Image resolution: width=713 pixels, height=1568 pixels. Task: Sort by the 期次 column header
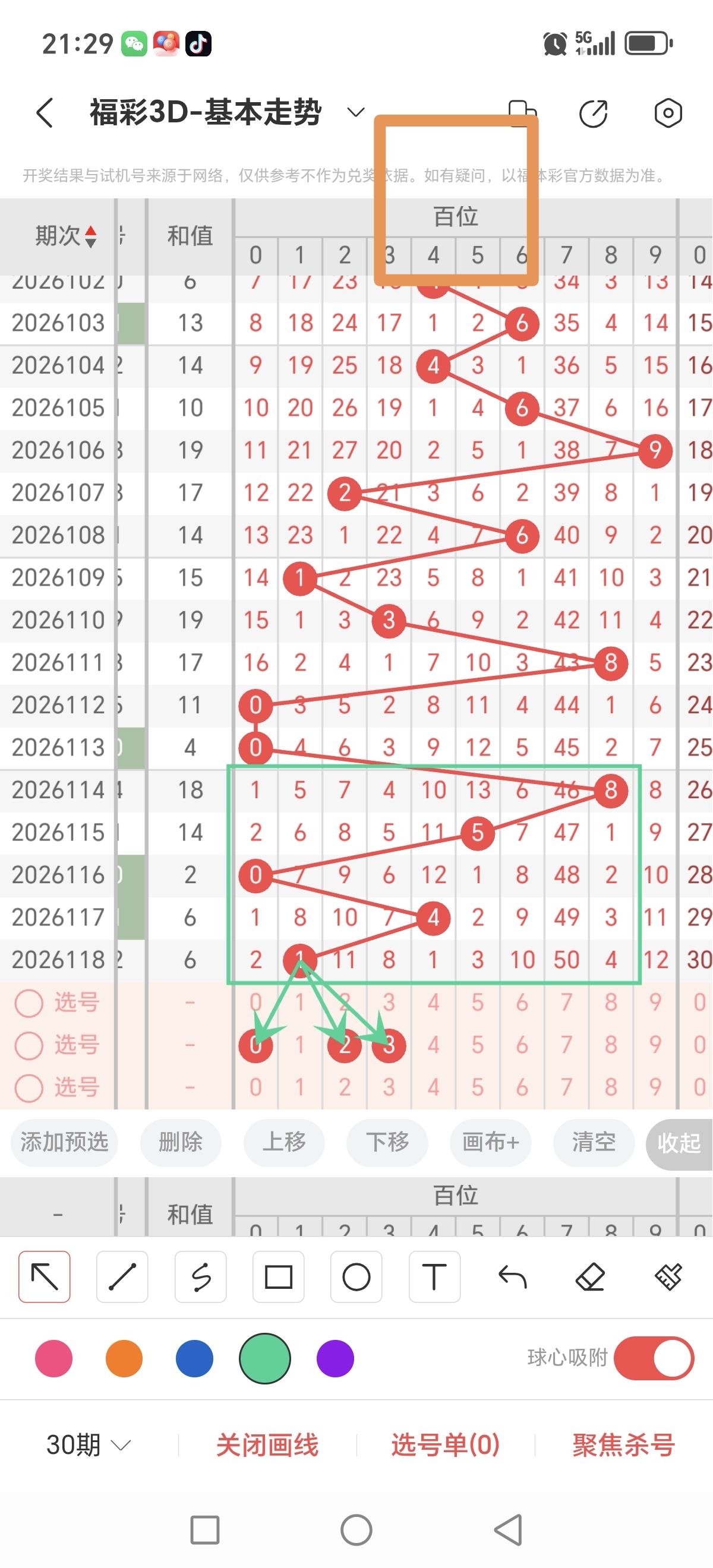point(66,236)
